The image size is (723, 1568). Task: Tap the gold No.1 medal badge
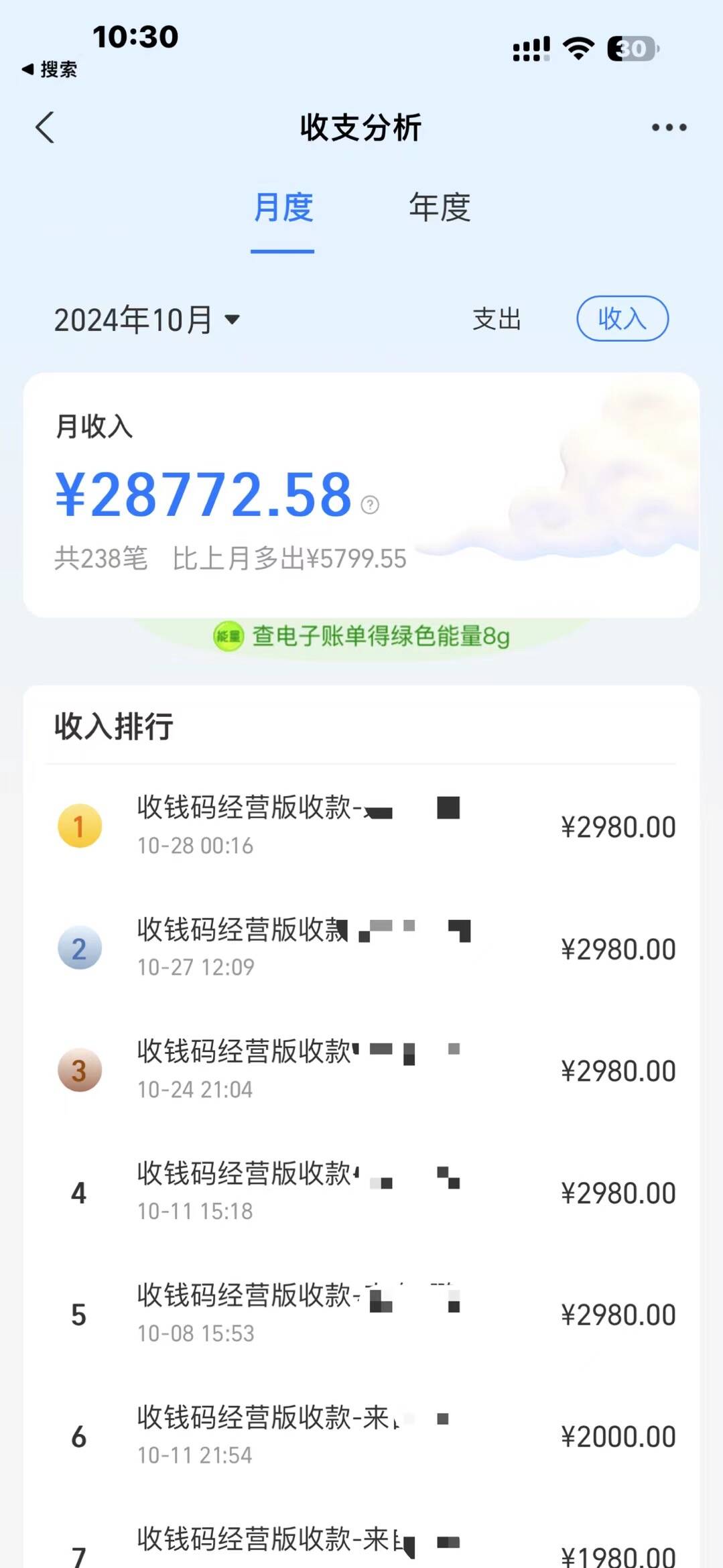79,826
